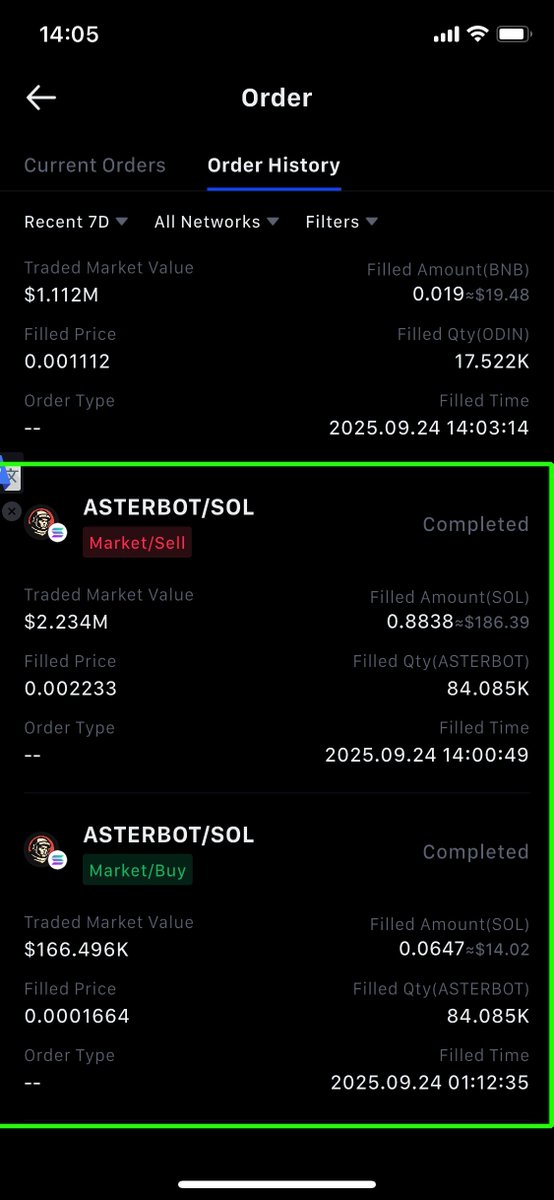Expand the All Networks dropdown
554x1200 pixels.
click(x=217, y=222)
